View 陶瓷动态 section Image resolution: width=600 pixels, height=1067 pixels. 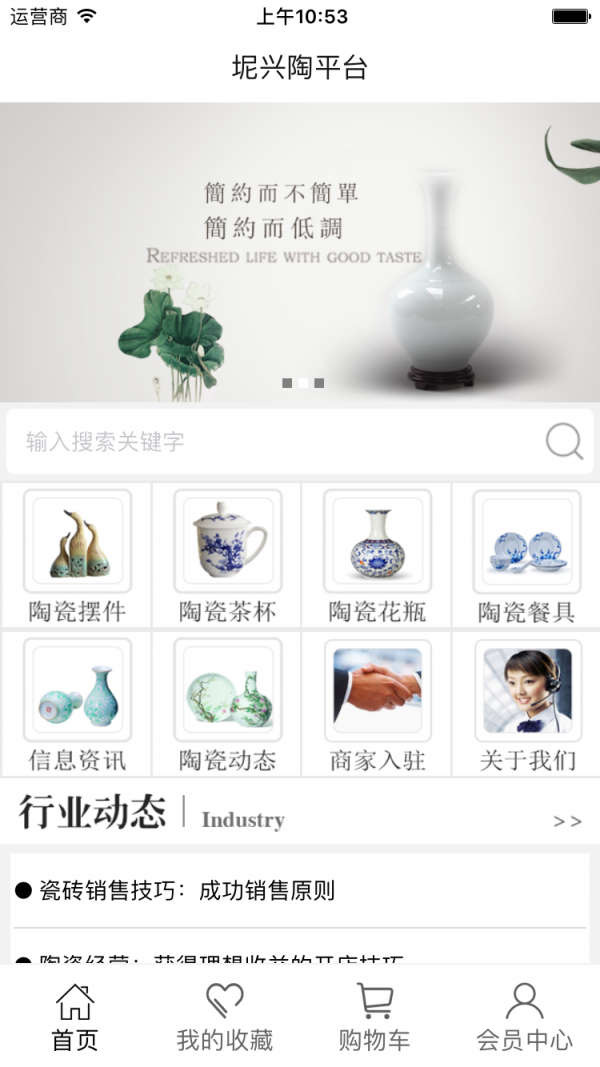[227, 705]
